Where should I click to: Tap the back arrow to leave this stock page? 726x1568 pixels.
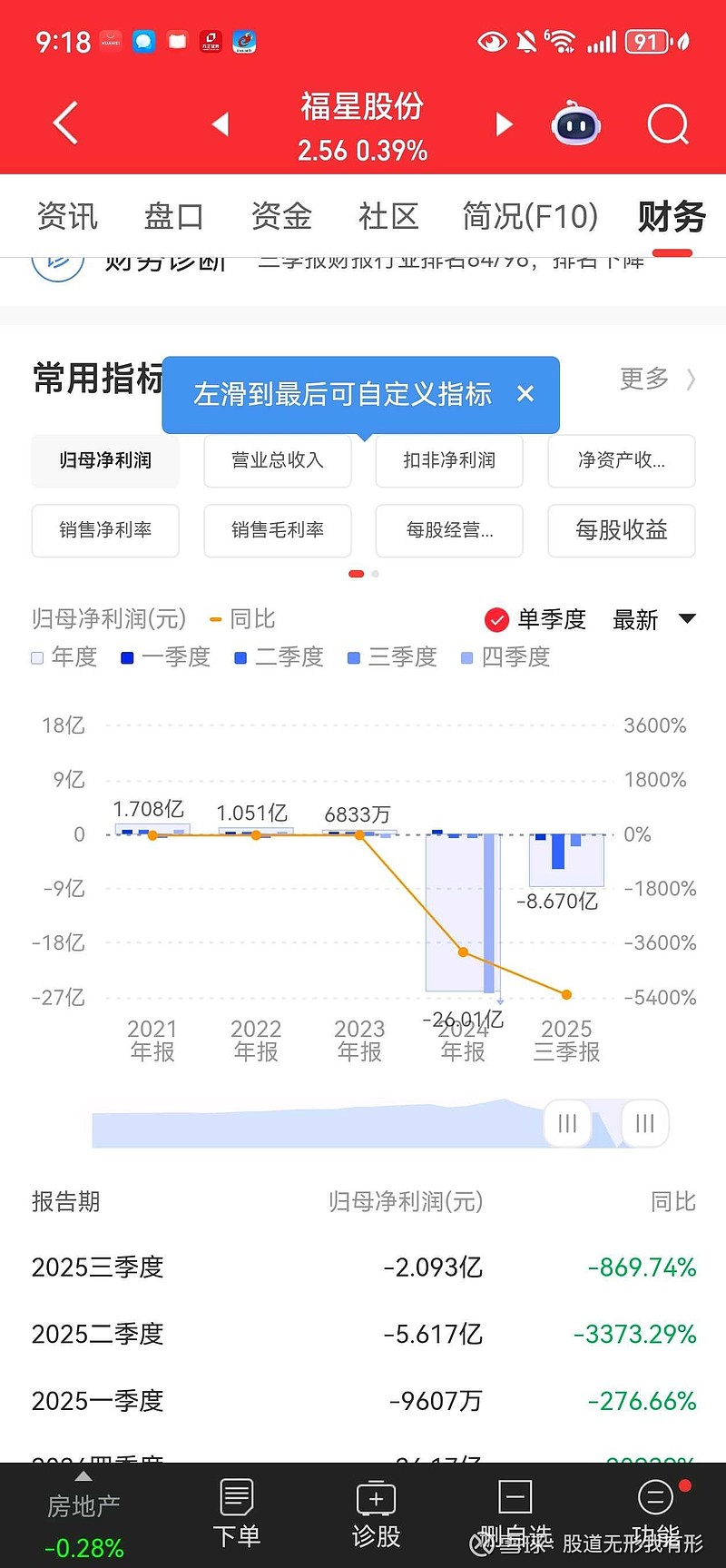click(64, 122)
